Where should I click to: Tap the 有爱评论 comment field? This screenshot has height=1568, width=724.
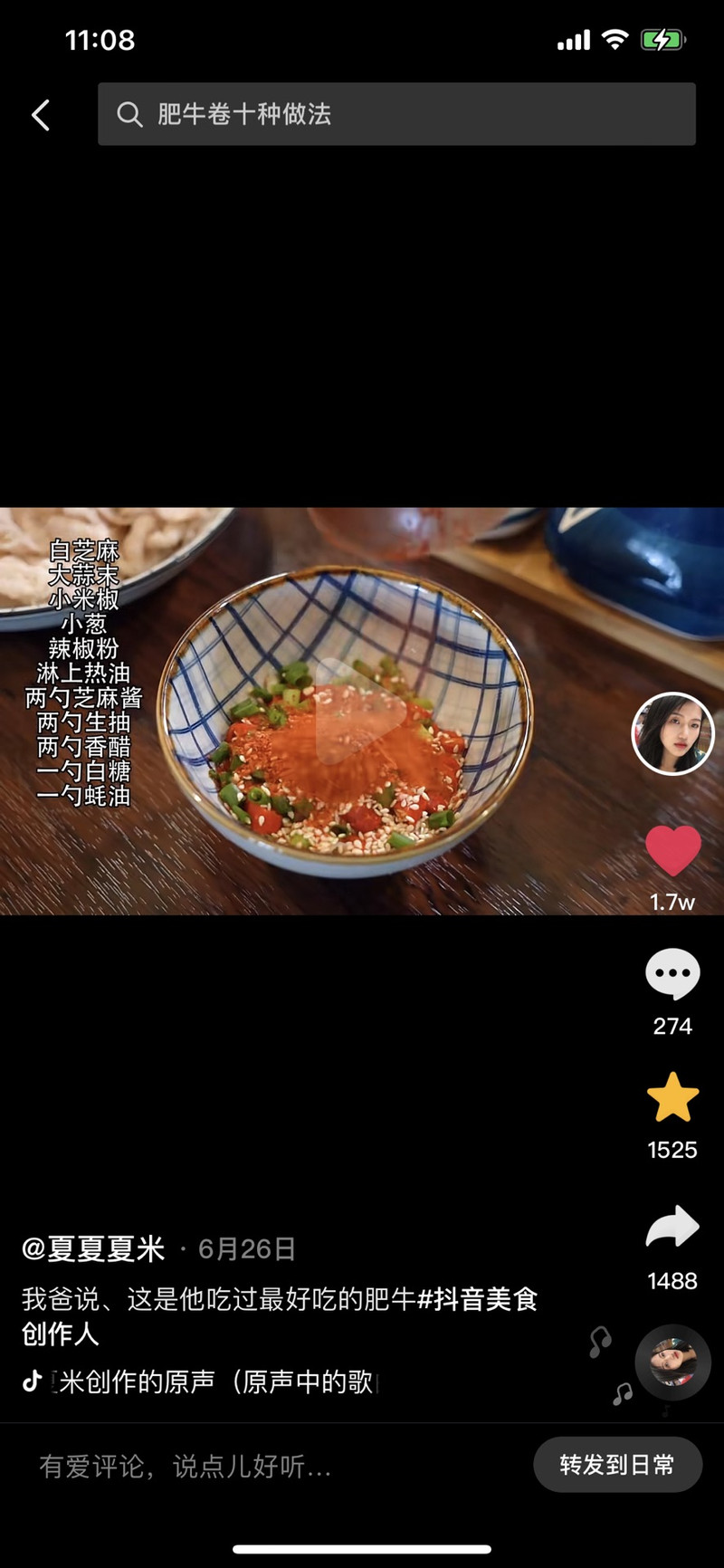pos(186,1466)
